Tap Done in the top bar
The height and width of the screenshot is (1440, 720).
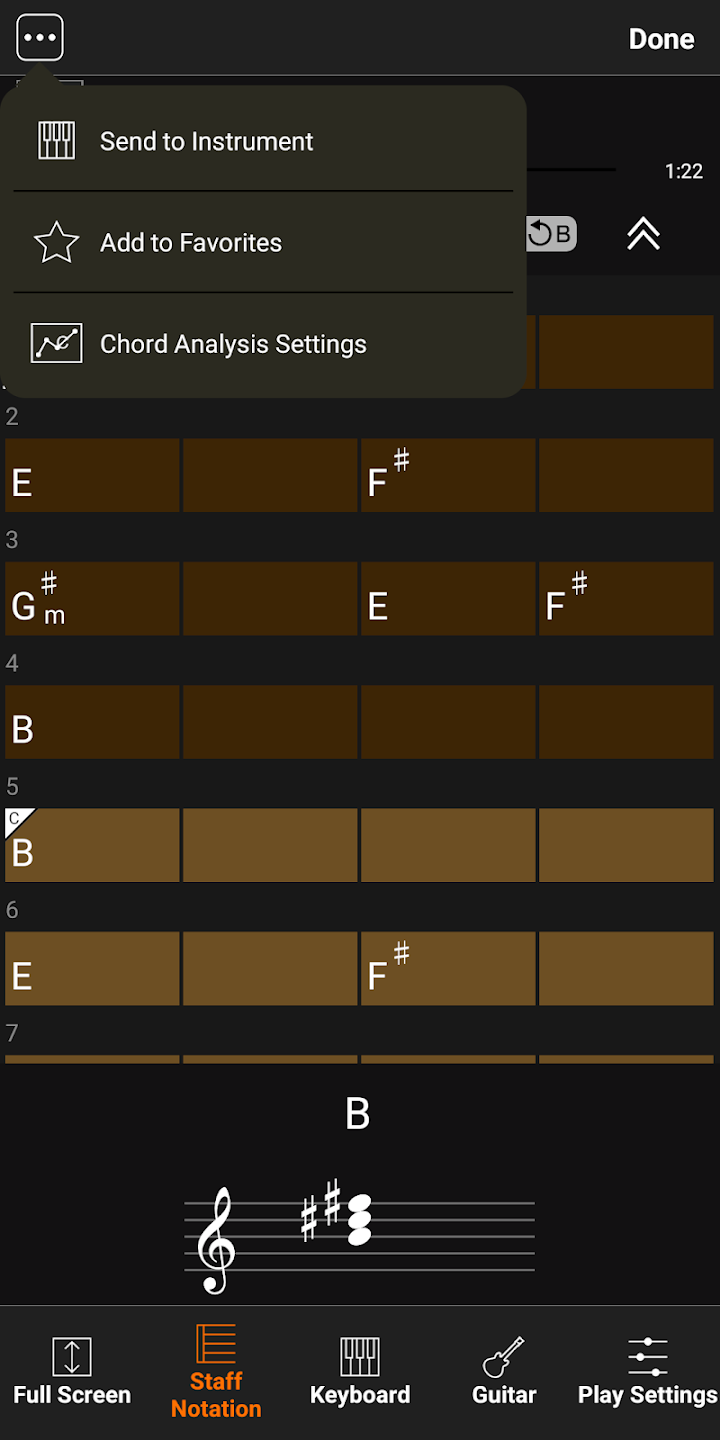pyautogui.click(x=661, y=39)
